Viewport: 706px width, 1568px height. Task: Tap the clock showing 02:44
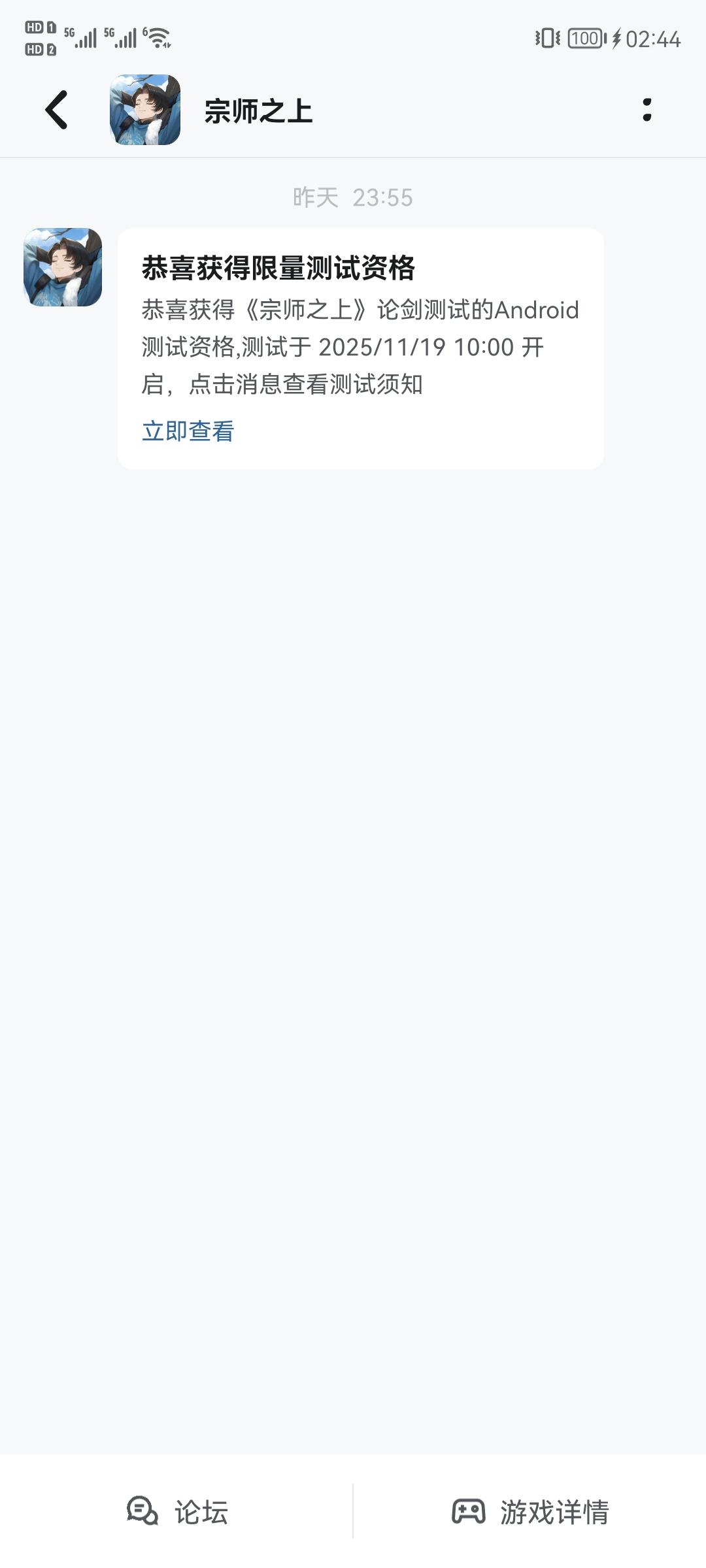point(654,38)
